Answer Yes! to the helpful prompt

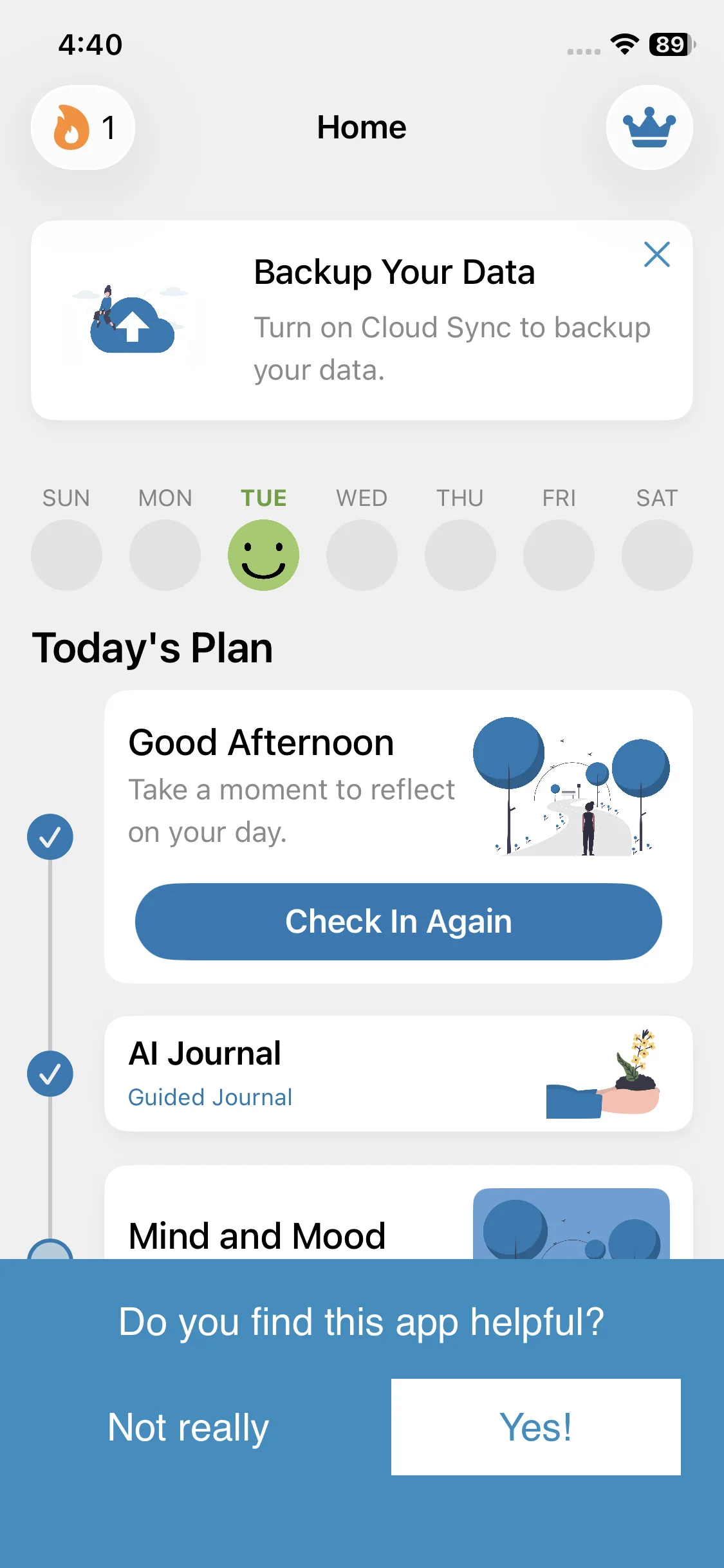coord(535,1426)
